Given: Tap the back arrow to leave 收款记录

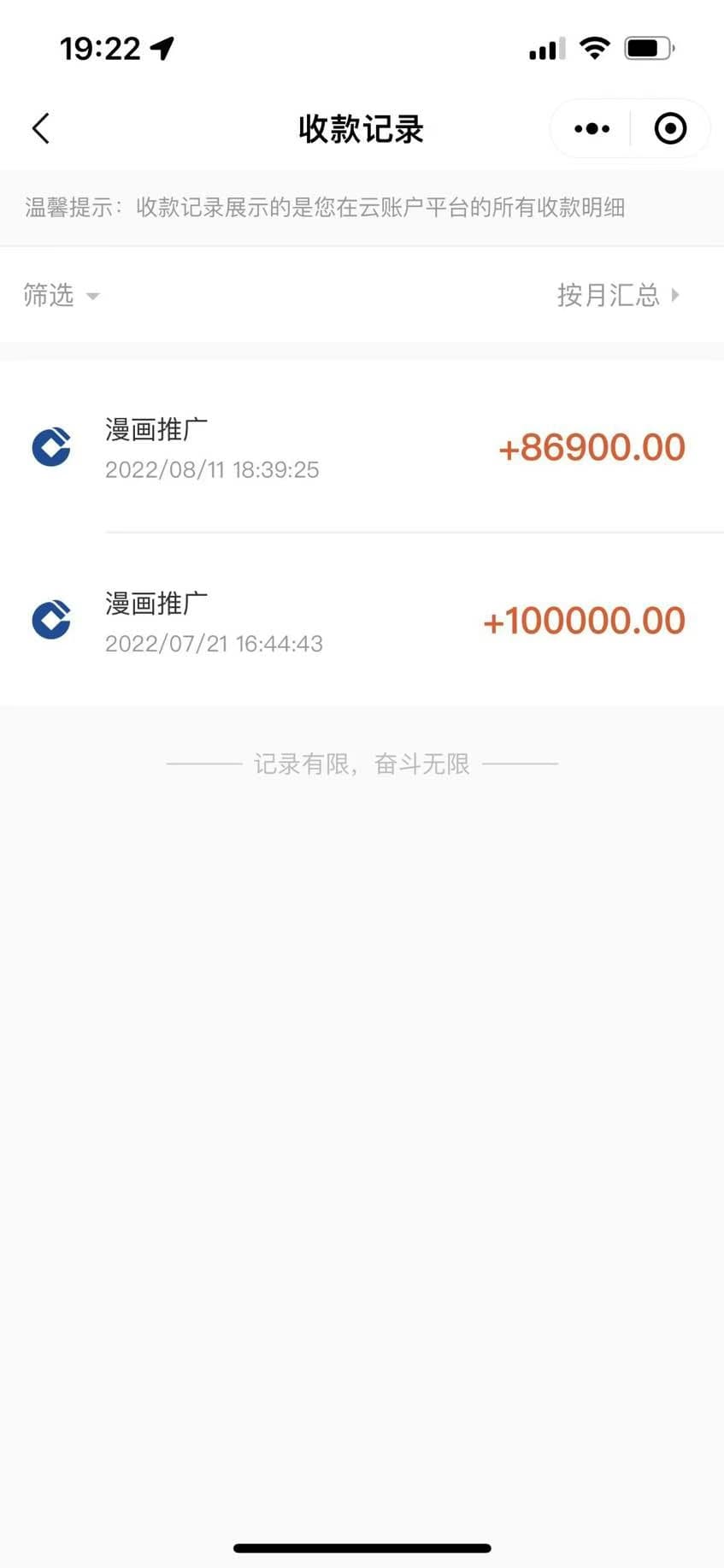Looking at the screenshot, I should coord(39,127).
